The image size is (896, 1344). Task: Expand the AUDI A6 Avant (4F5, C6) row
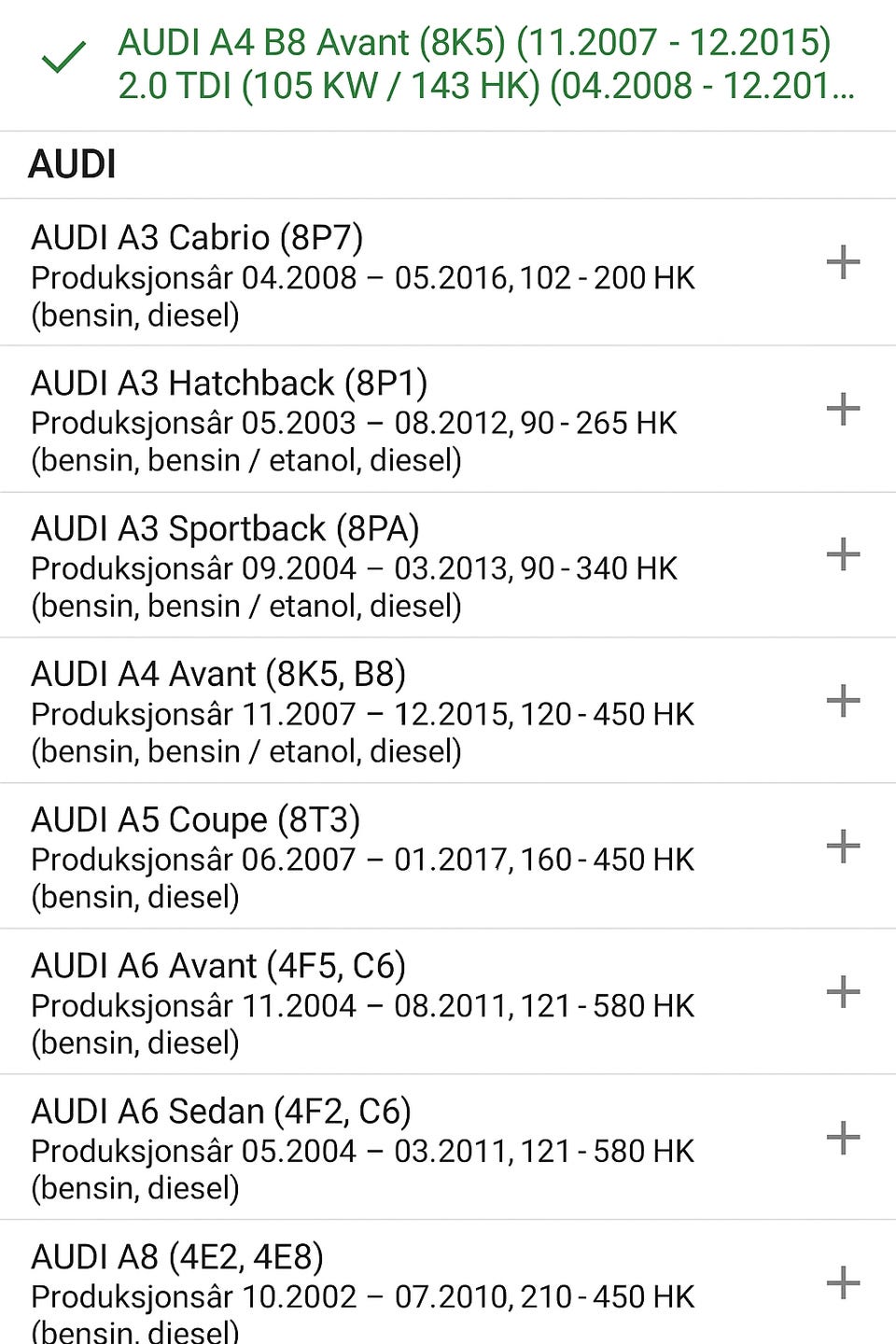843,991
